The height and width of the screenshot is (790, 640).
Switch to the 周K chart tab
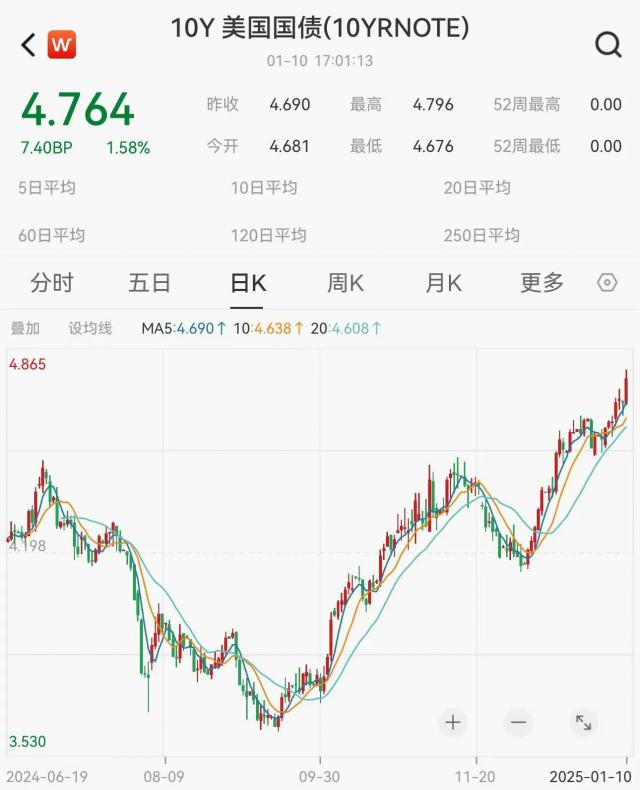345,283
